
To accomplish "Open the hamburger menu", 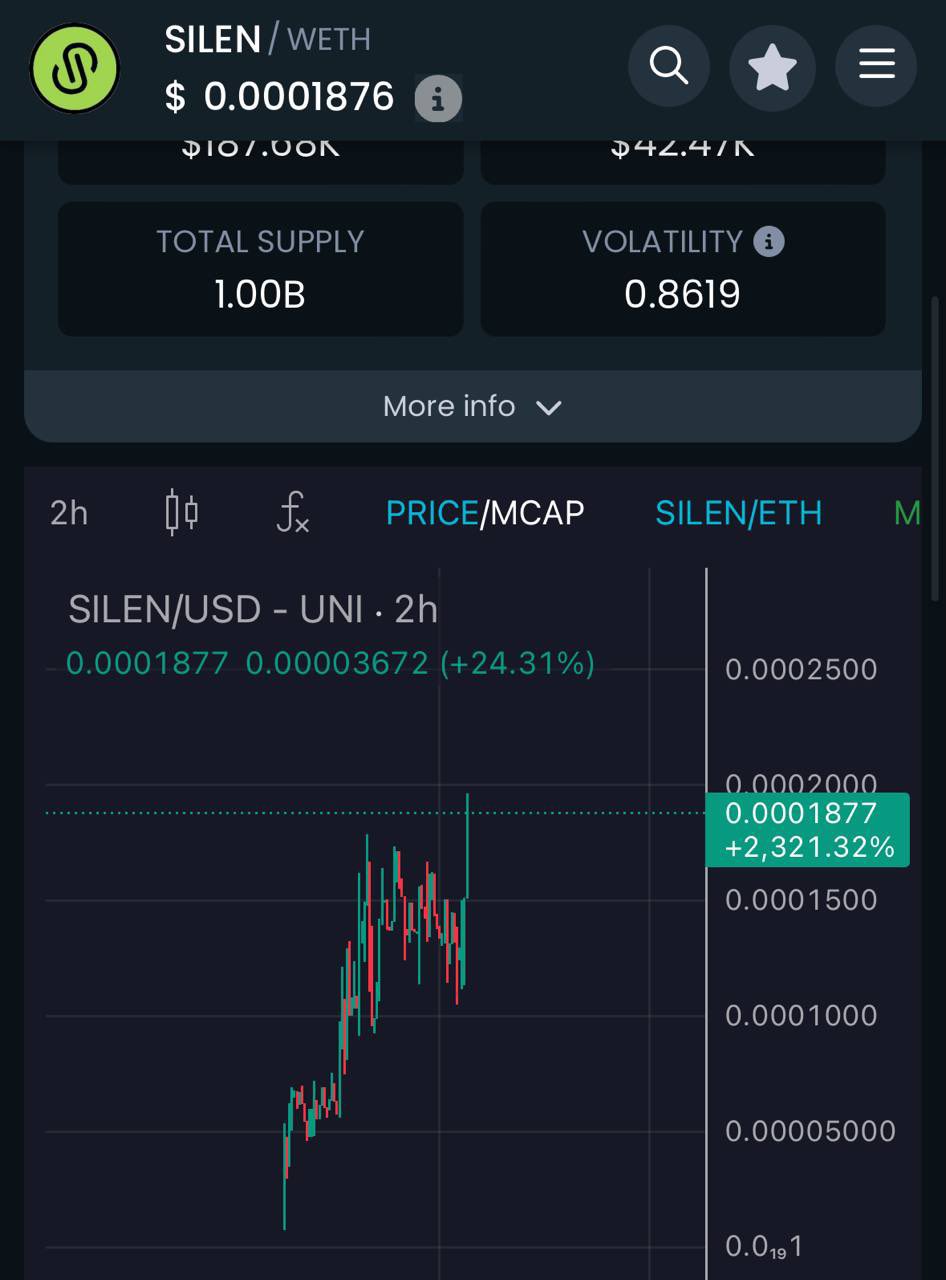I will pos(876,67).
